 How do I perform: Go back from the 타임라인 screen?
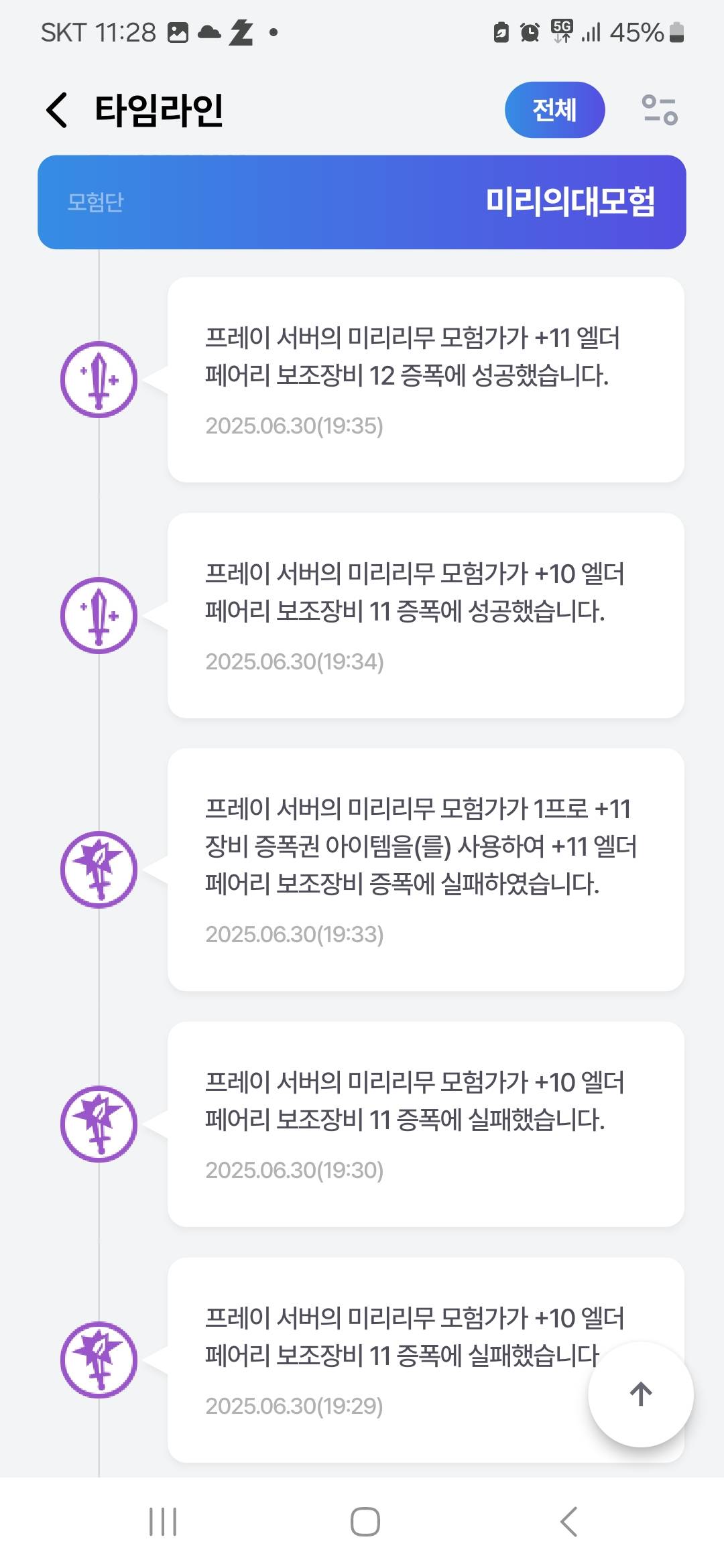tap(57, 110)
